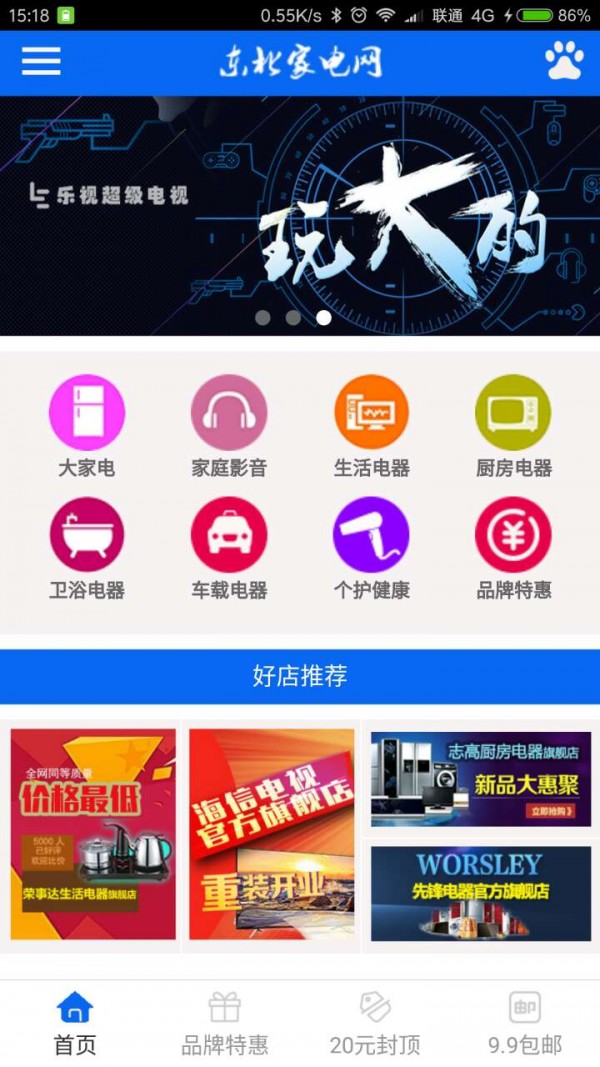600x1067 pixels.
Task: Switch to the 首页 tab
Action: tap(75, 1024)
